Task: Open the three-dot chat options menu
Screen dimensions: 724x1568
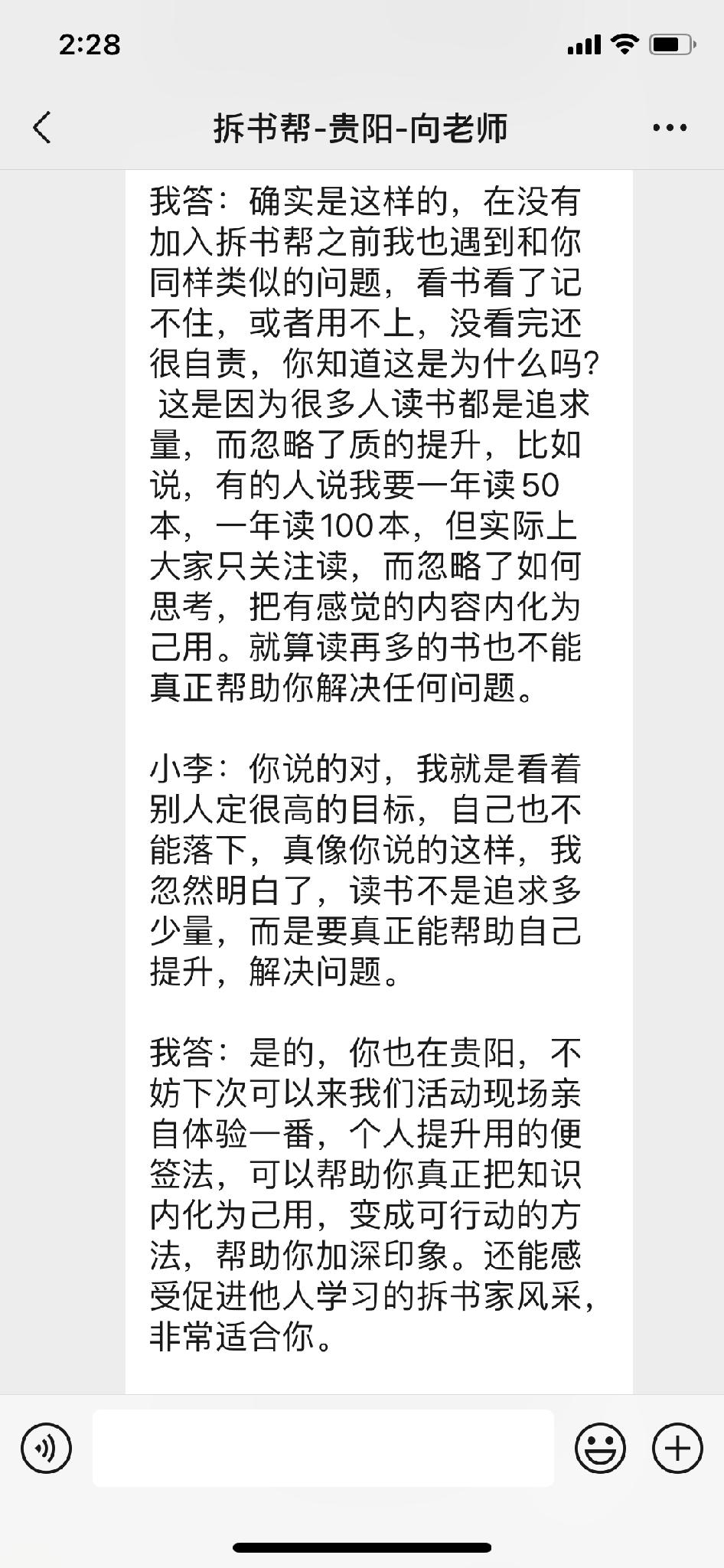Action: pyautogui.click(x=670, y=128)
